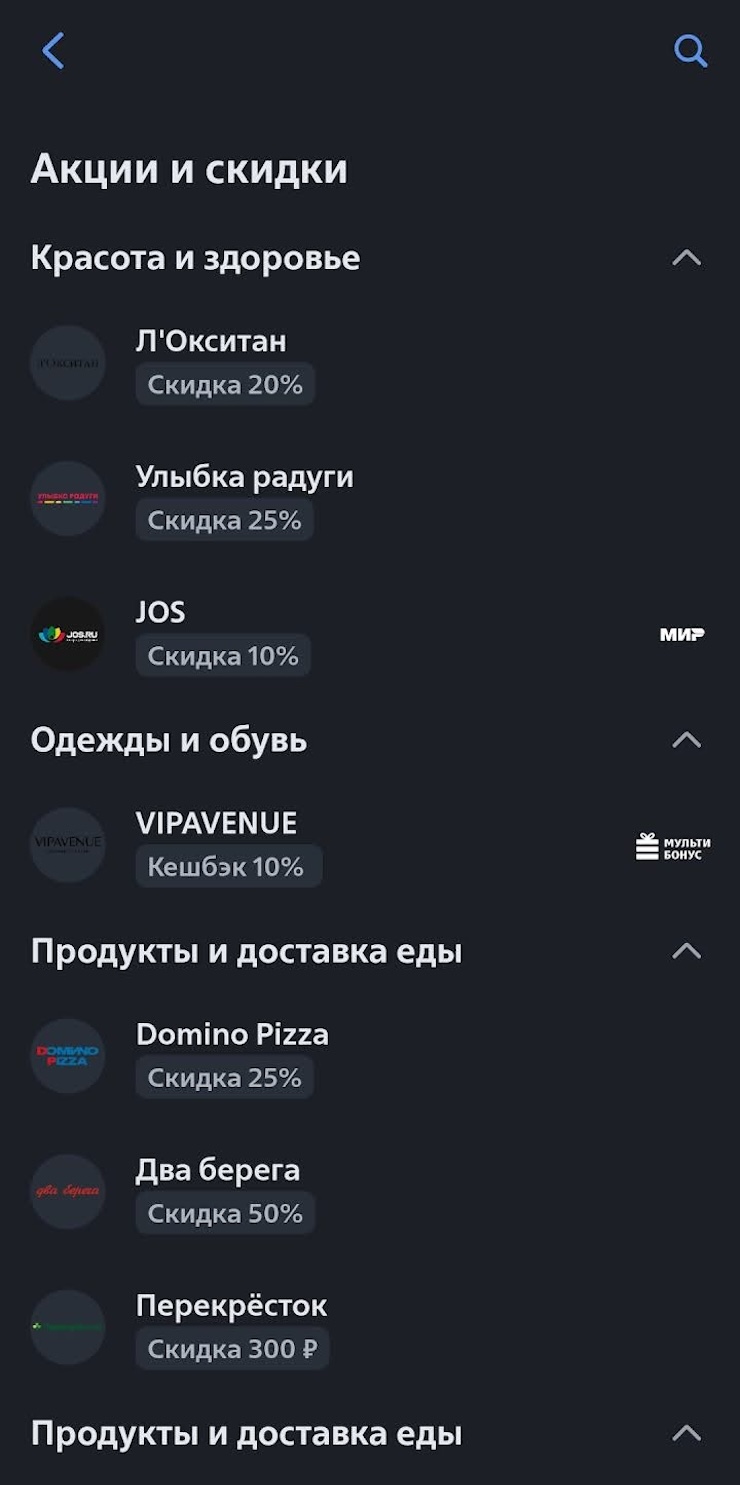Collapse the Одежды и обувь section
The height and width of the screenshot is (1485, 740).
[686, 740]
